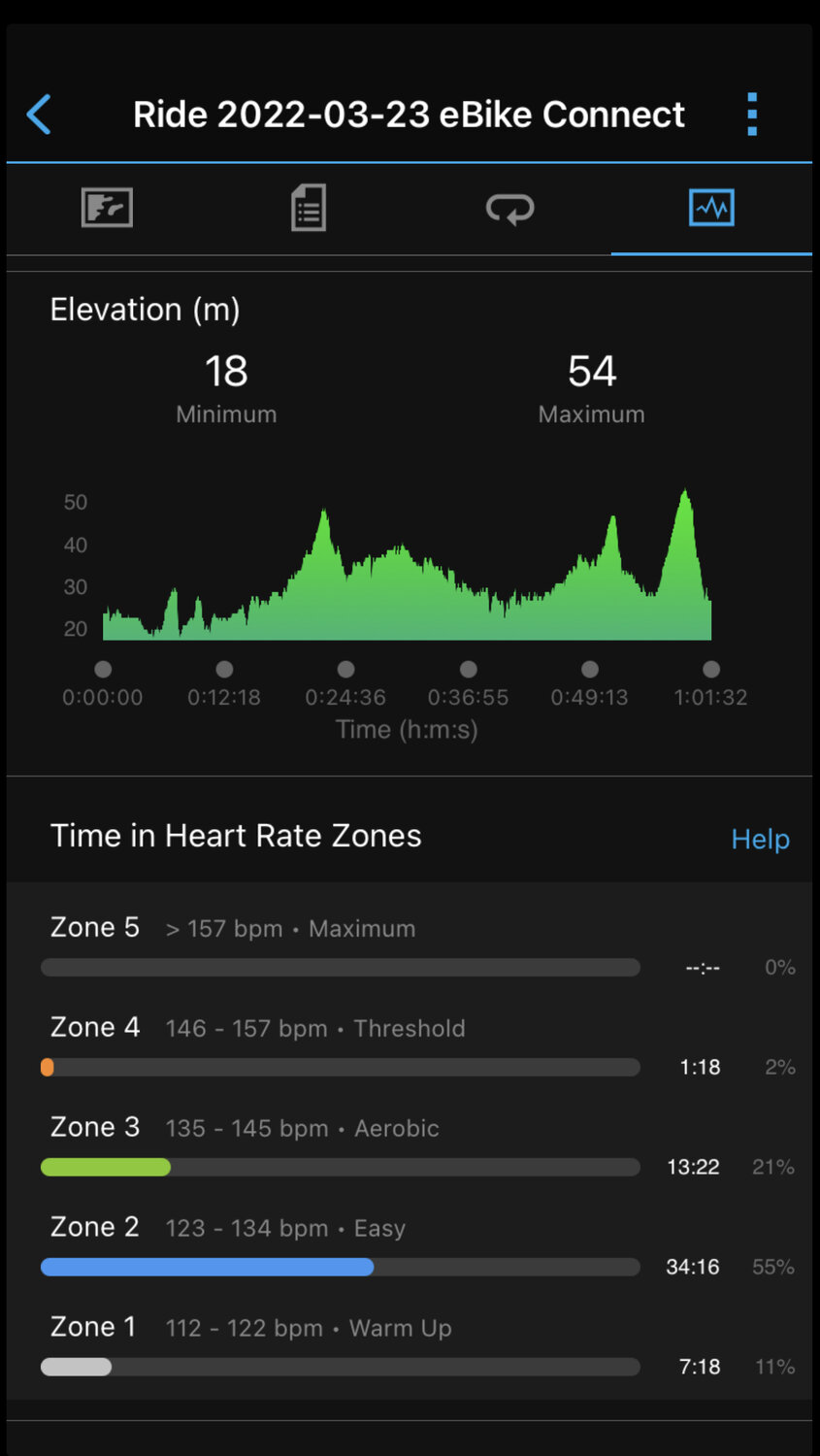Switch to the laps tab
This screenshot has height=1456, width=820.
click(x=509, y=208)
